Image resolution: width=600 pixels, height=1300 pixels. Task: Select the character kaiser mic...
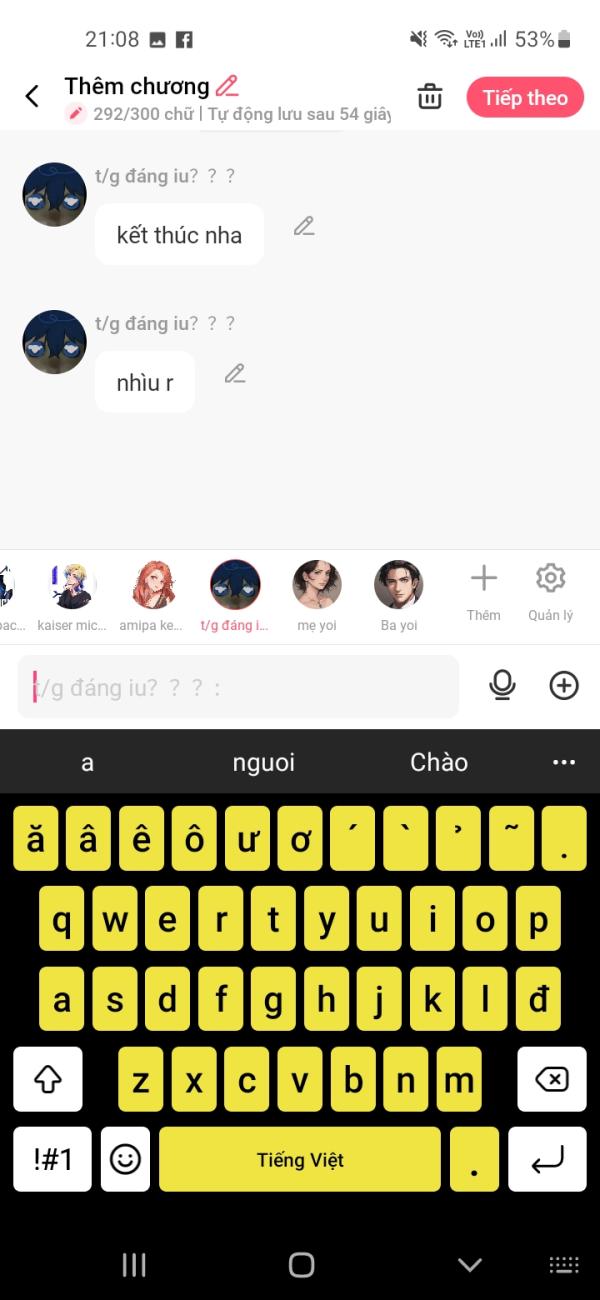71,597
